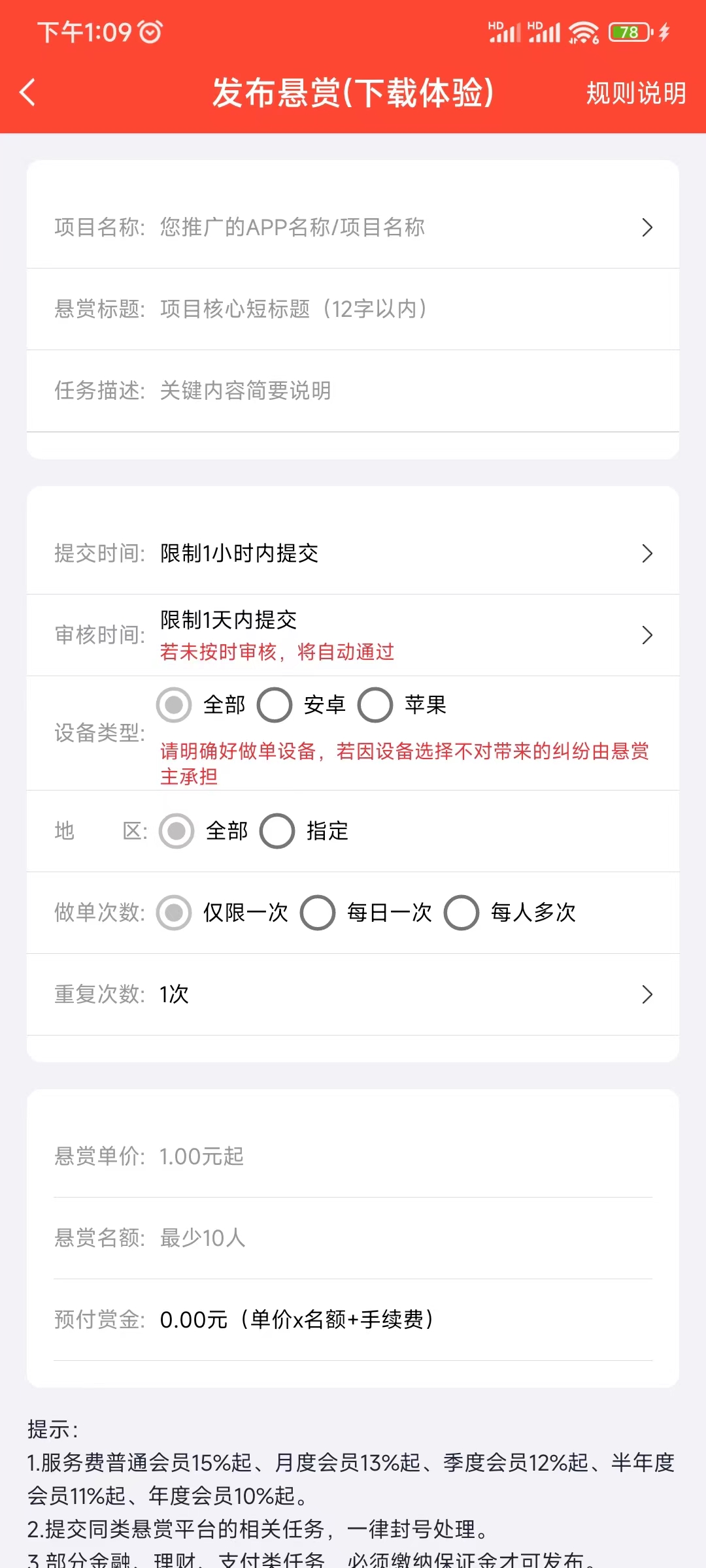Viewport: 706px width, 1568px height.
Task: Expand the 重复次数 repeat count selector
Action: coord(647,994)
